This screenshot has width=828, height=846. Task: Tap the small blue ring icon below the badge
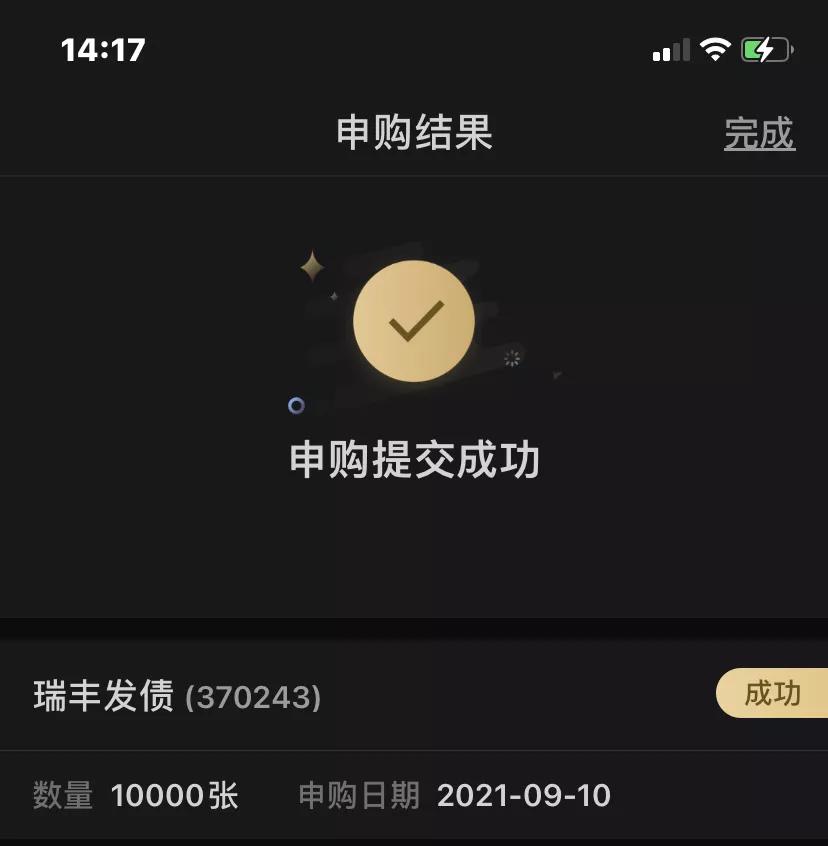point(296,406)
